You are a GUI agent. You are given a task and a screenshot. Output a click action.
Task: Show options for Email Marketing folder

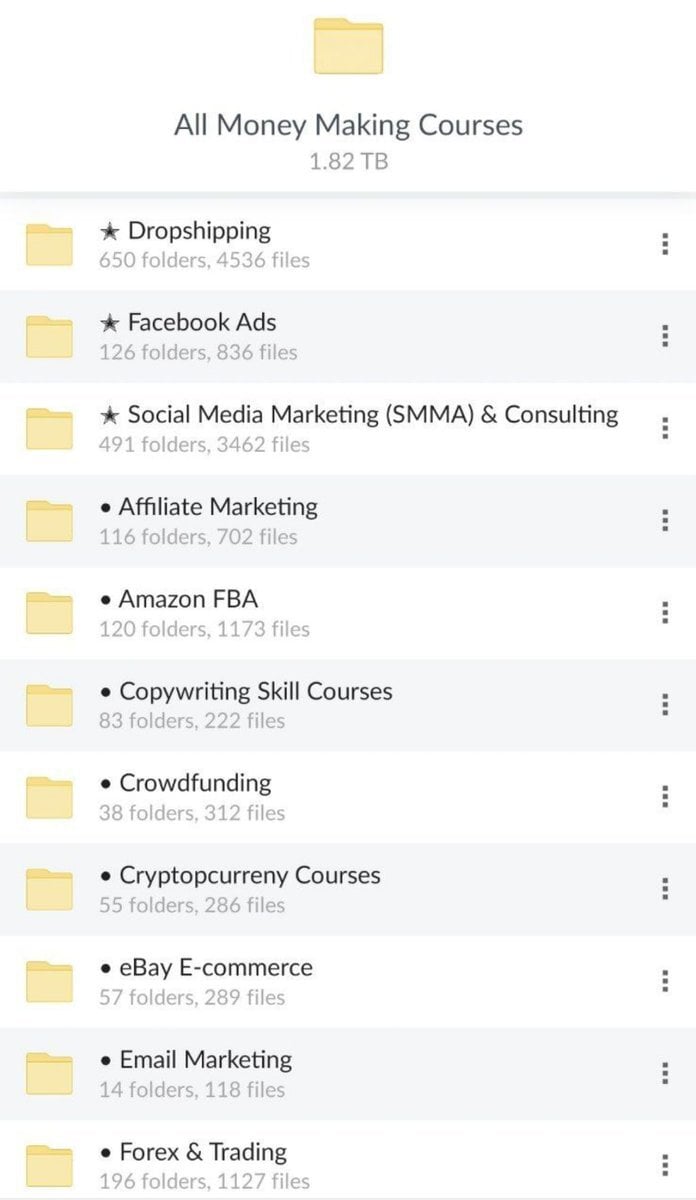[665, 1073]
